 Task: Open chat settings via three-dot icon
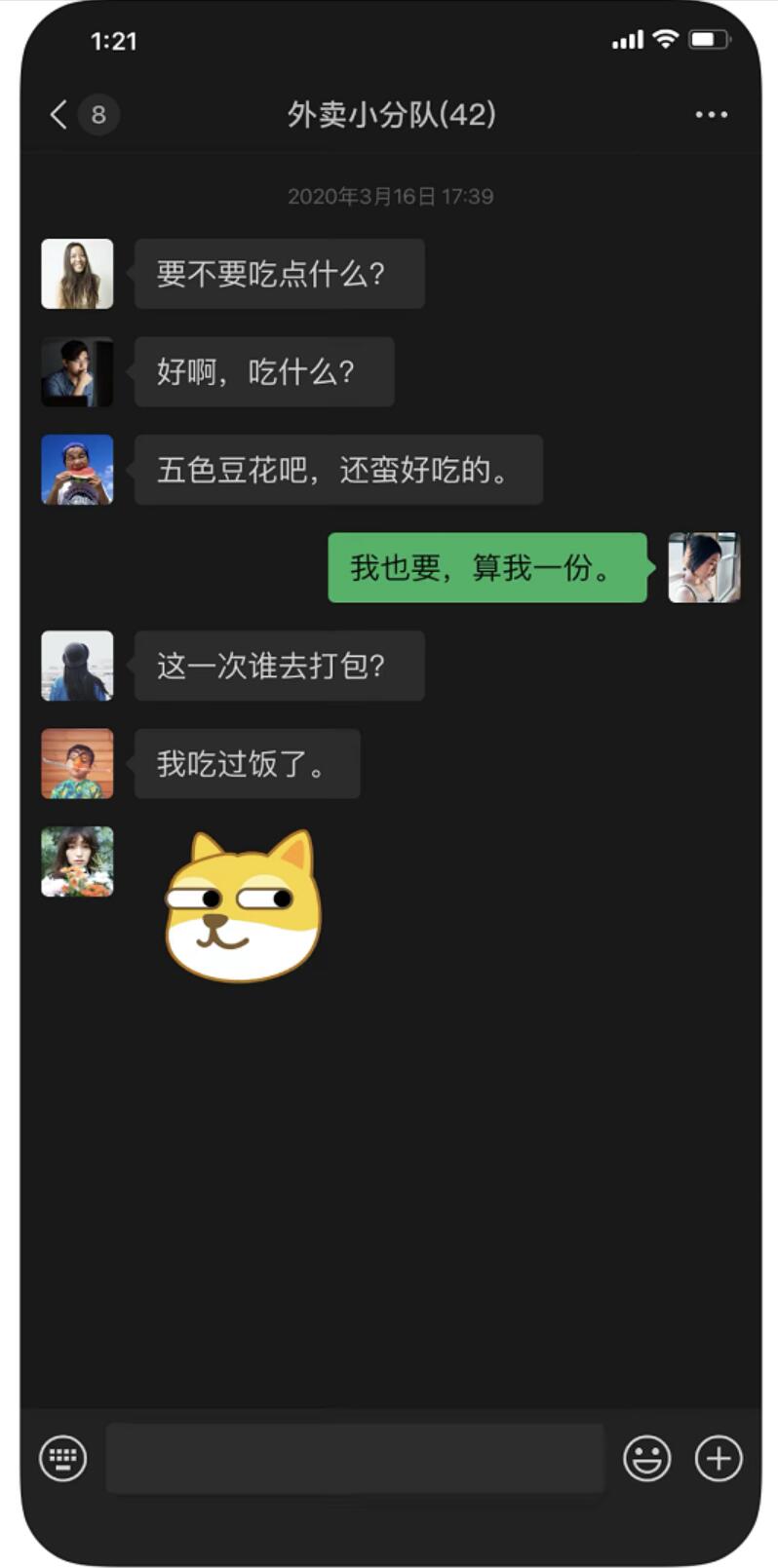click(711, 114)
